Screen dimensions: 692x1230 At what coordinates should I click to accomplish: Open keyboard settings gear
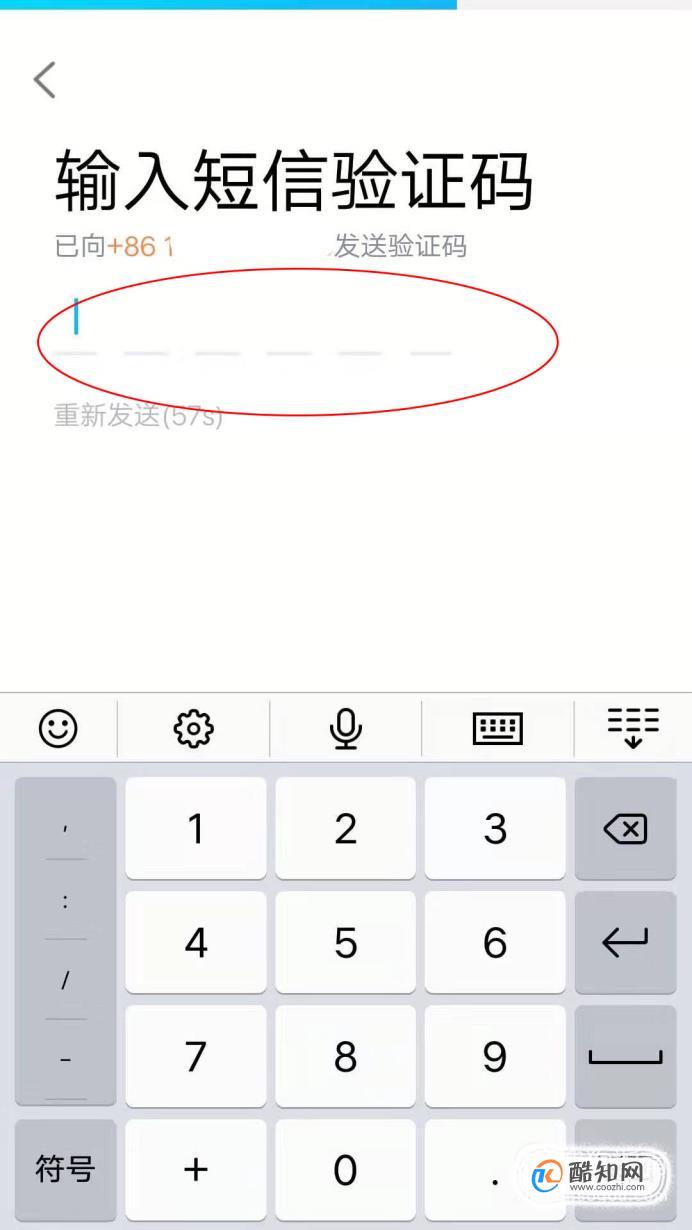tap(194, 728)
